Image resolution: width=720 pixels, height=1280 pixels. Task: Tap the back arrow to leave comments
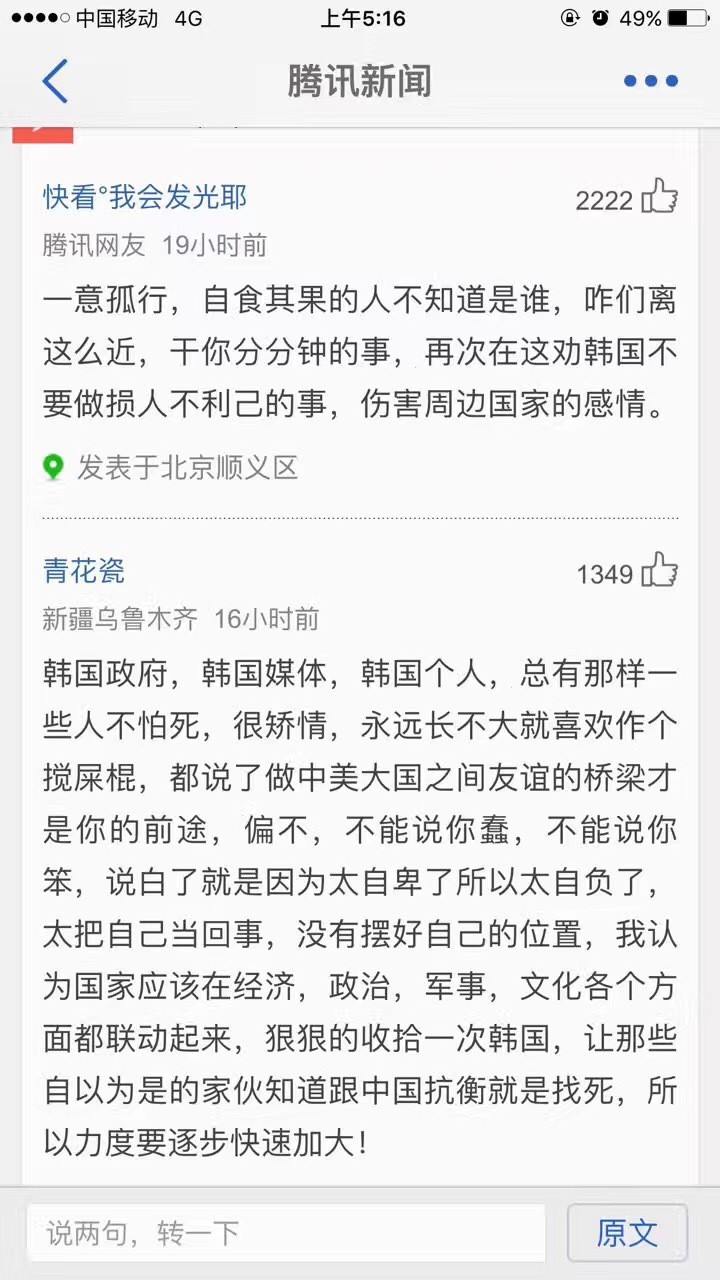(x=55, y=82)
